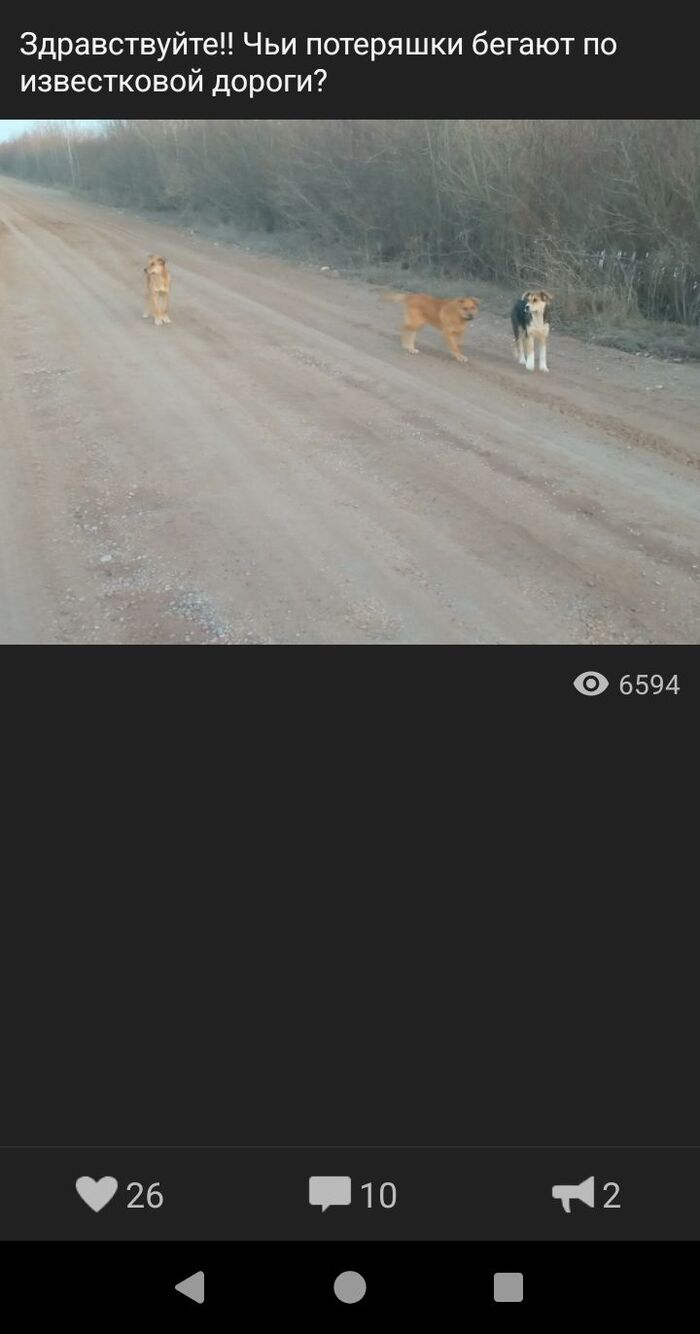Go to the home screen

point(350,1287)
